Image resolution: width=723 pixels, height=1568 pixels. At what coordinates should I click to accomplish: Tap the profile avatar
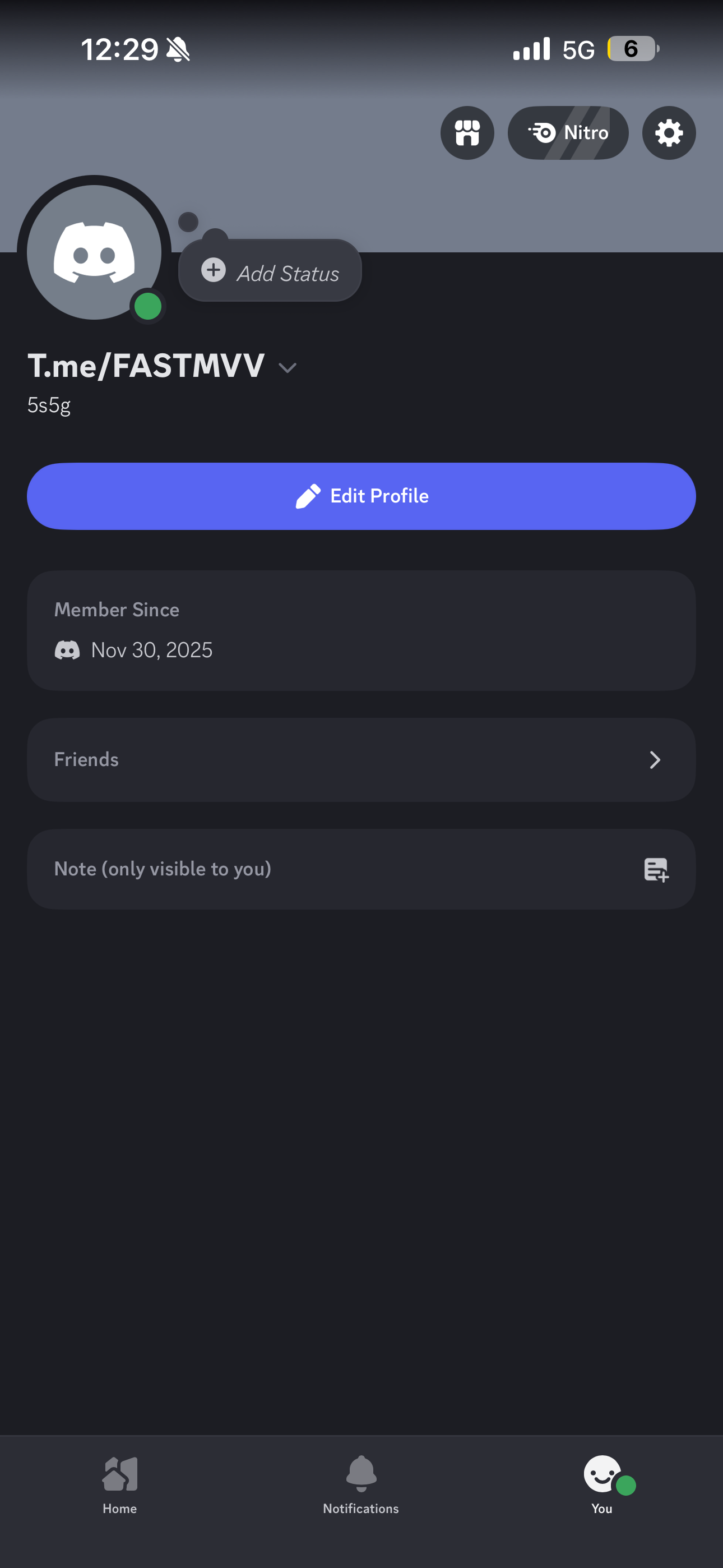94,252
